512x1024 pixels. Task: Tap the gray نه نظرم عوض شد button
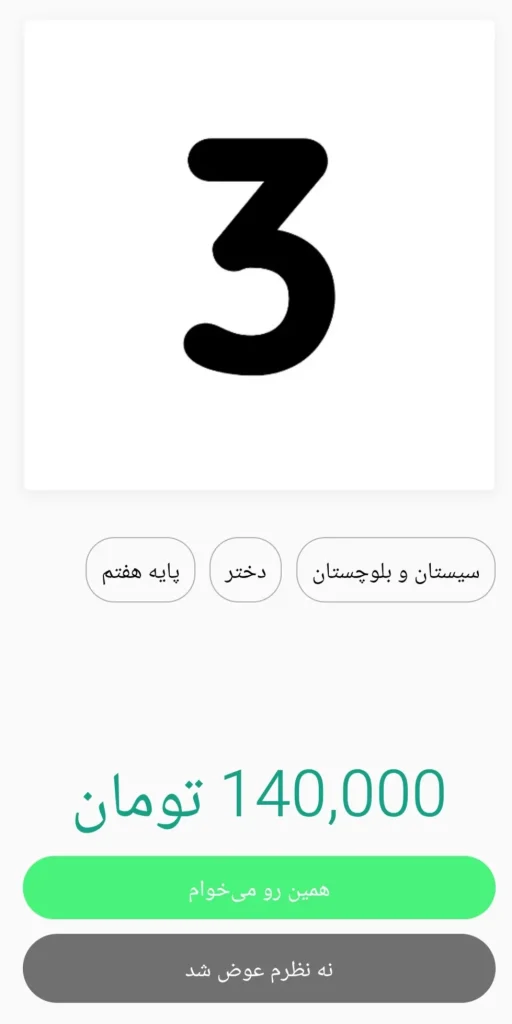[259, 968]
